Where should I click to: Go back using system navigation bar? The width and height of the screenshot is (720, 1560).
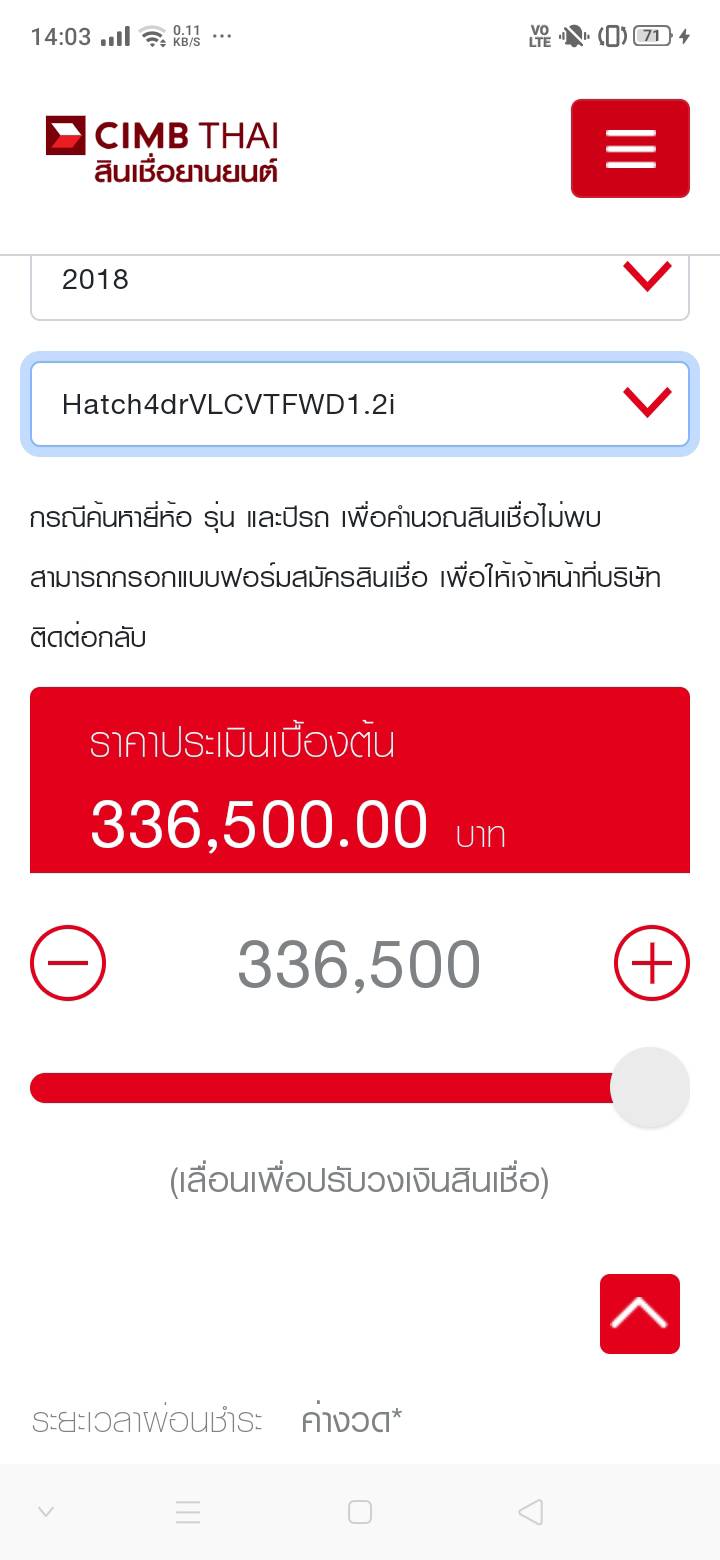coord(531,1511)
